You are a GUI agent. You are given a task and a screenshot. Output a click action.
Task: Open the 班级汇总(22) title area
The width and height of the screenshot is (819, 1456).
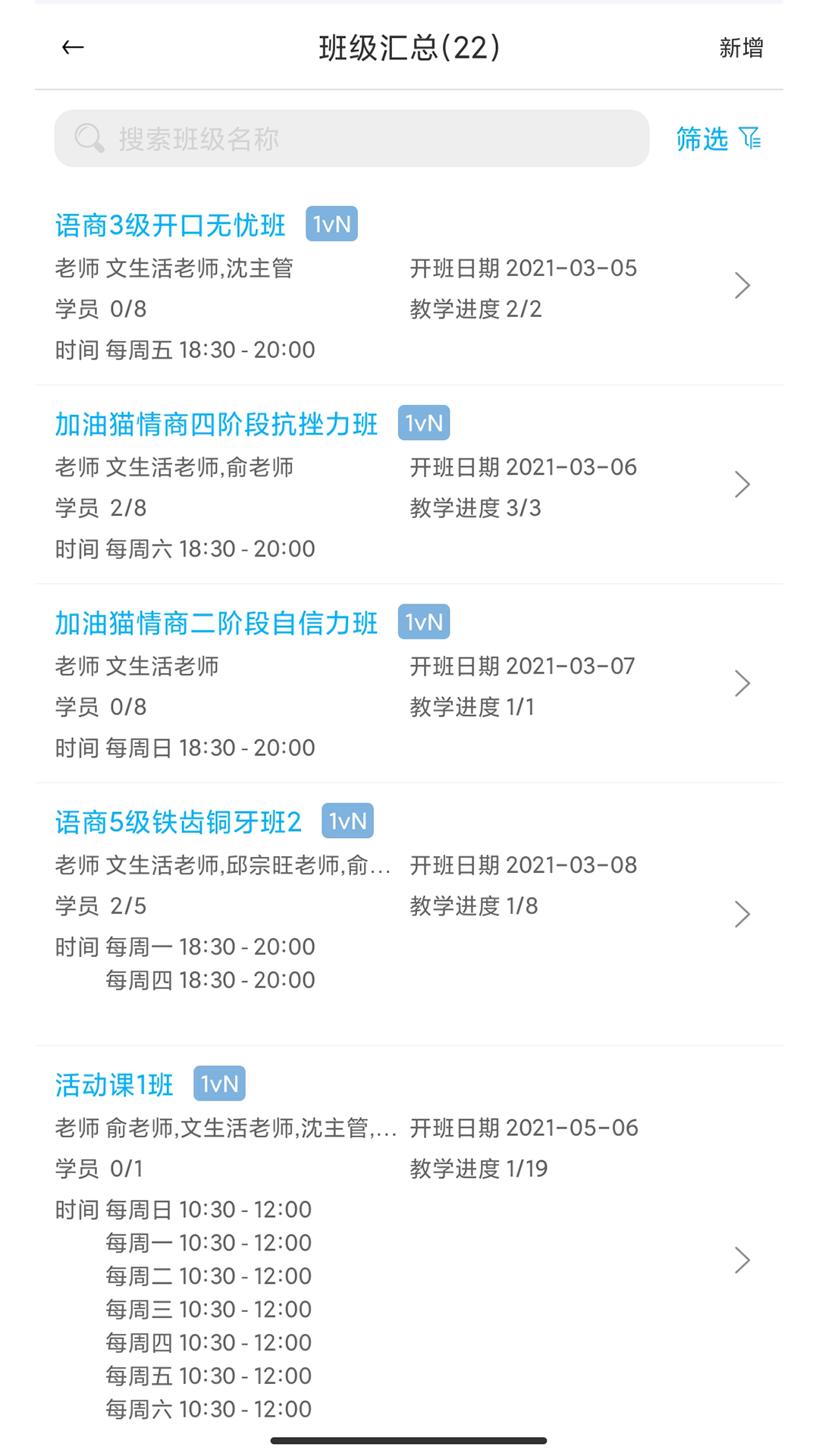coord(409,47)
